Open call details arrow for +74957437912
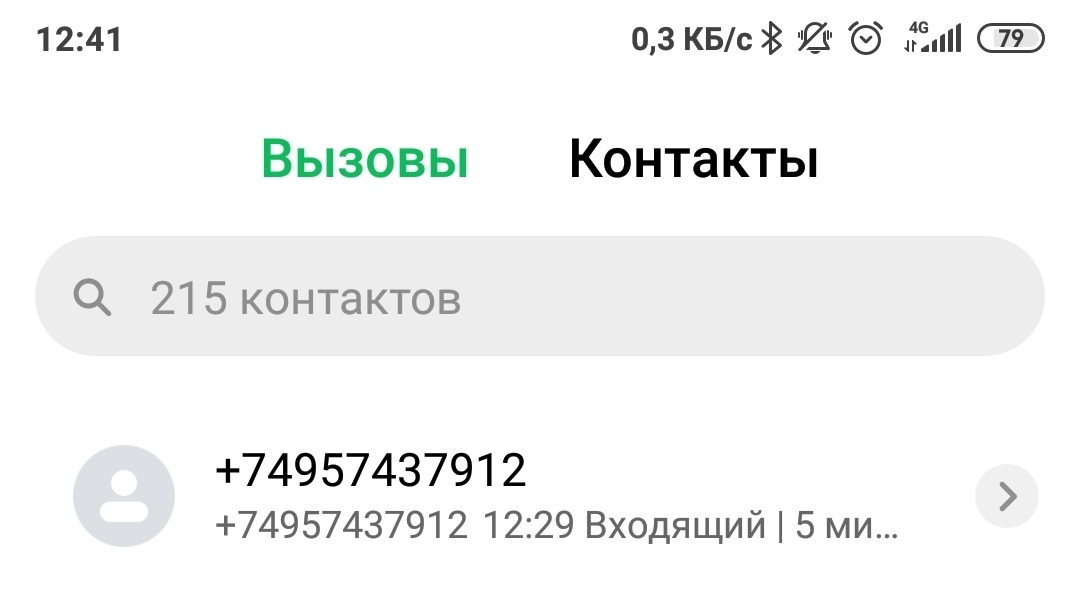The width and height of the screenshot is (1080, 596). pyautogui.click(x=1006, y=496)
